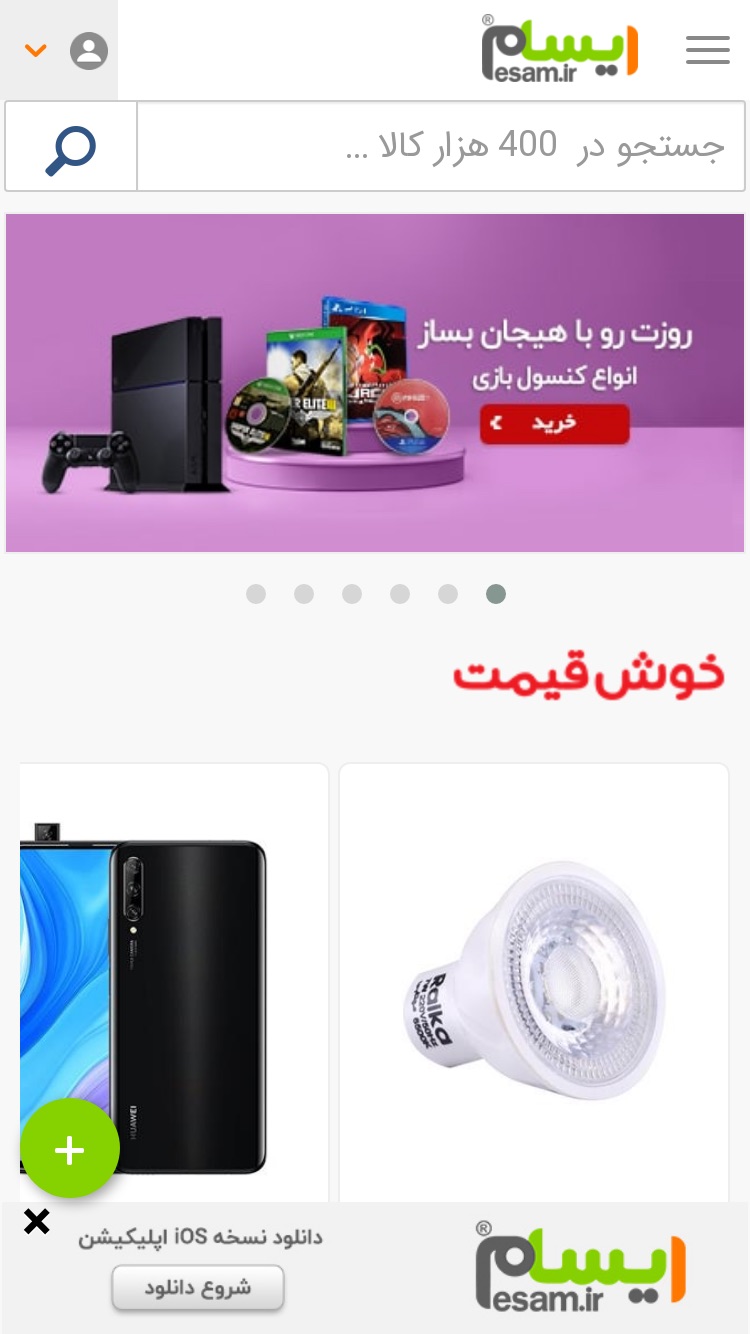Image resolution: width=750 pixels, height=1334 pixels.
Task: Open the hamburger menu
Action: [707, 50]
